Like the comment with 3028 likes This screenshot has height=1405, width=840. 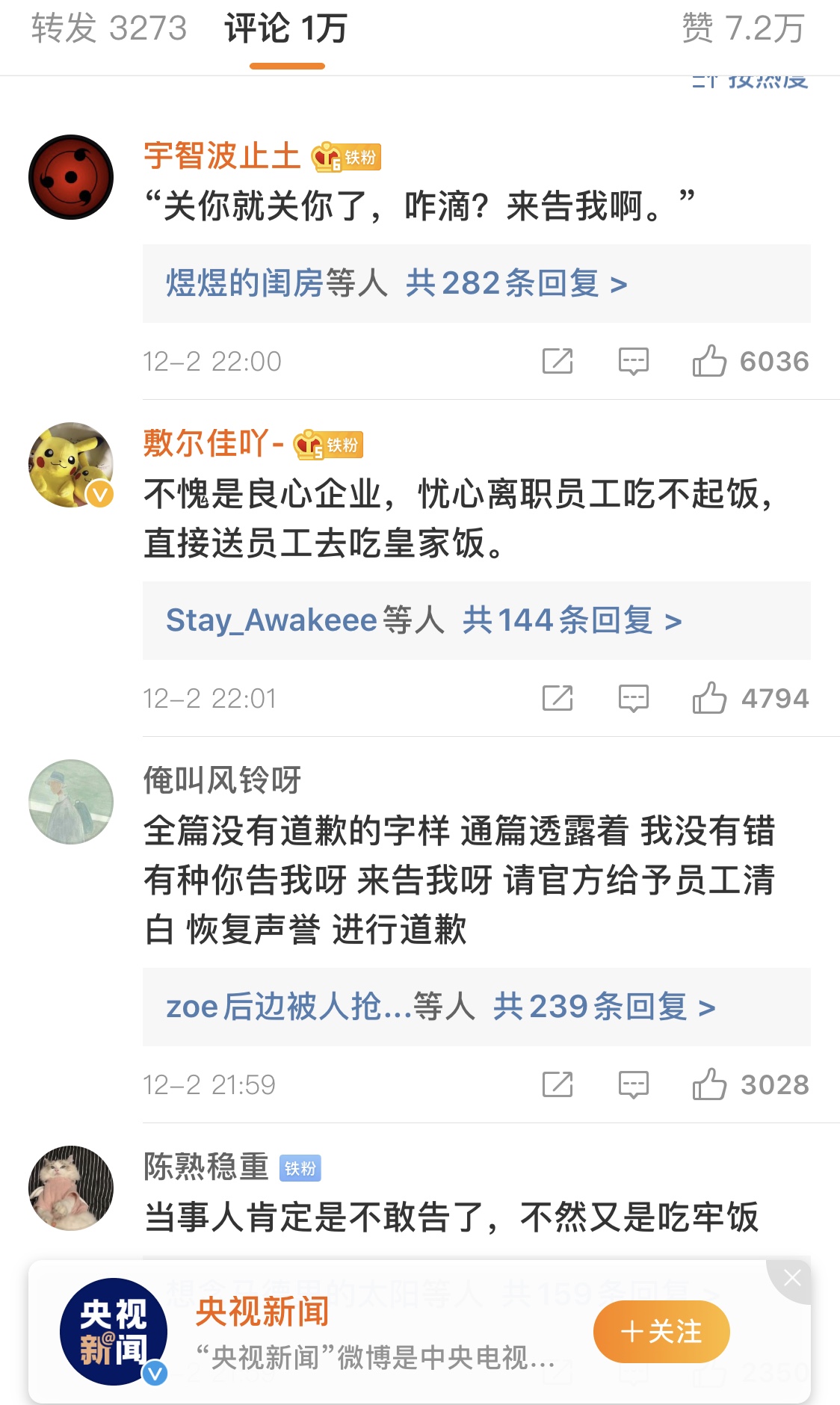709,1085
